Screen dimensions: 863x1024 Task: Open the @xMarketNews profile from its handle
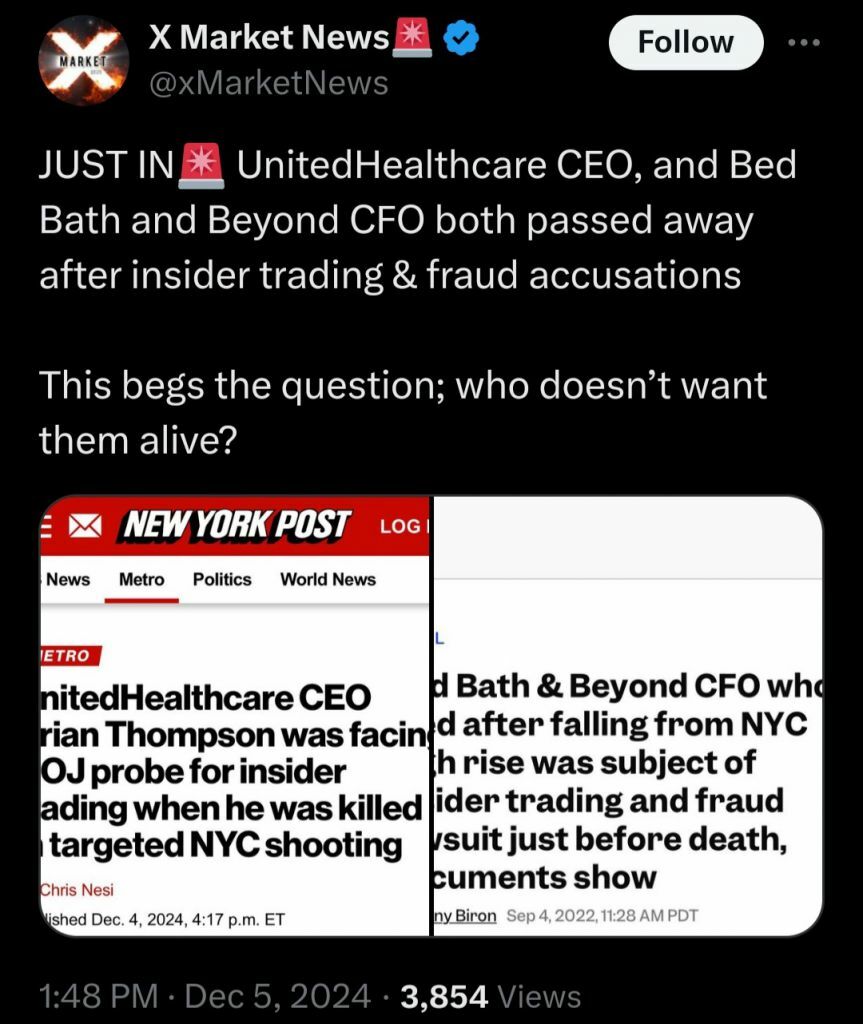(268, 82)
